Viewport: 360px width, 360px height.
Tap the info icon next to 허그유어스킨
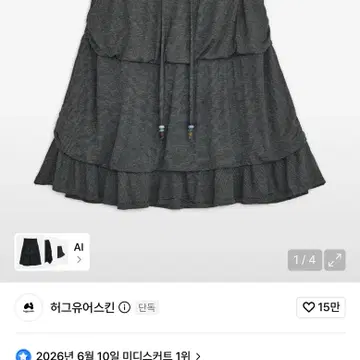tap(124, 307)
